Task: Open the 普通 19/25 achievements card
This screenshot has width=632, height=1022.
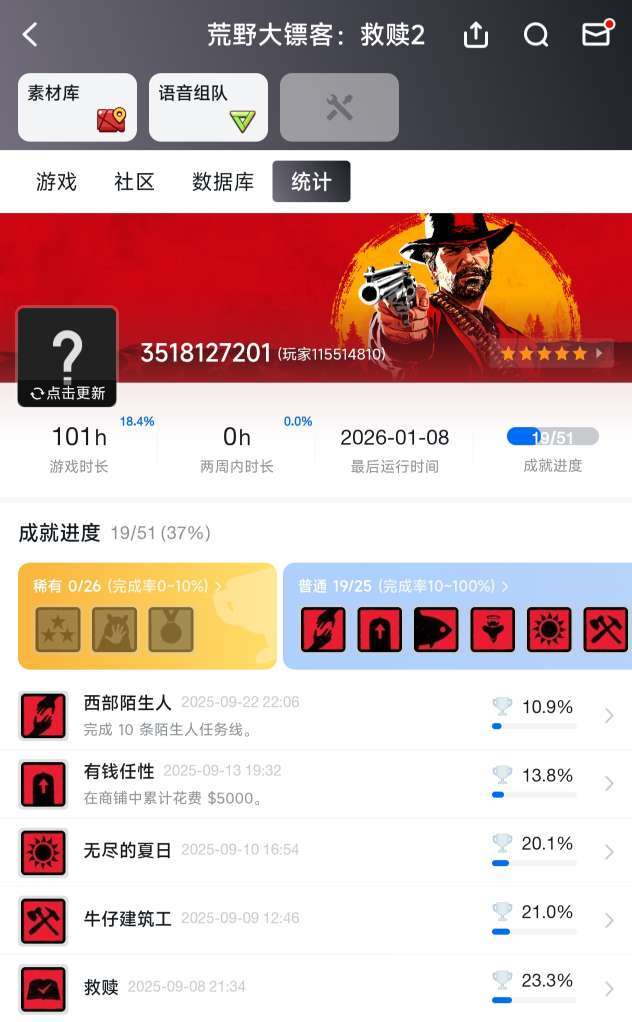Action: tap(457, 616)
